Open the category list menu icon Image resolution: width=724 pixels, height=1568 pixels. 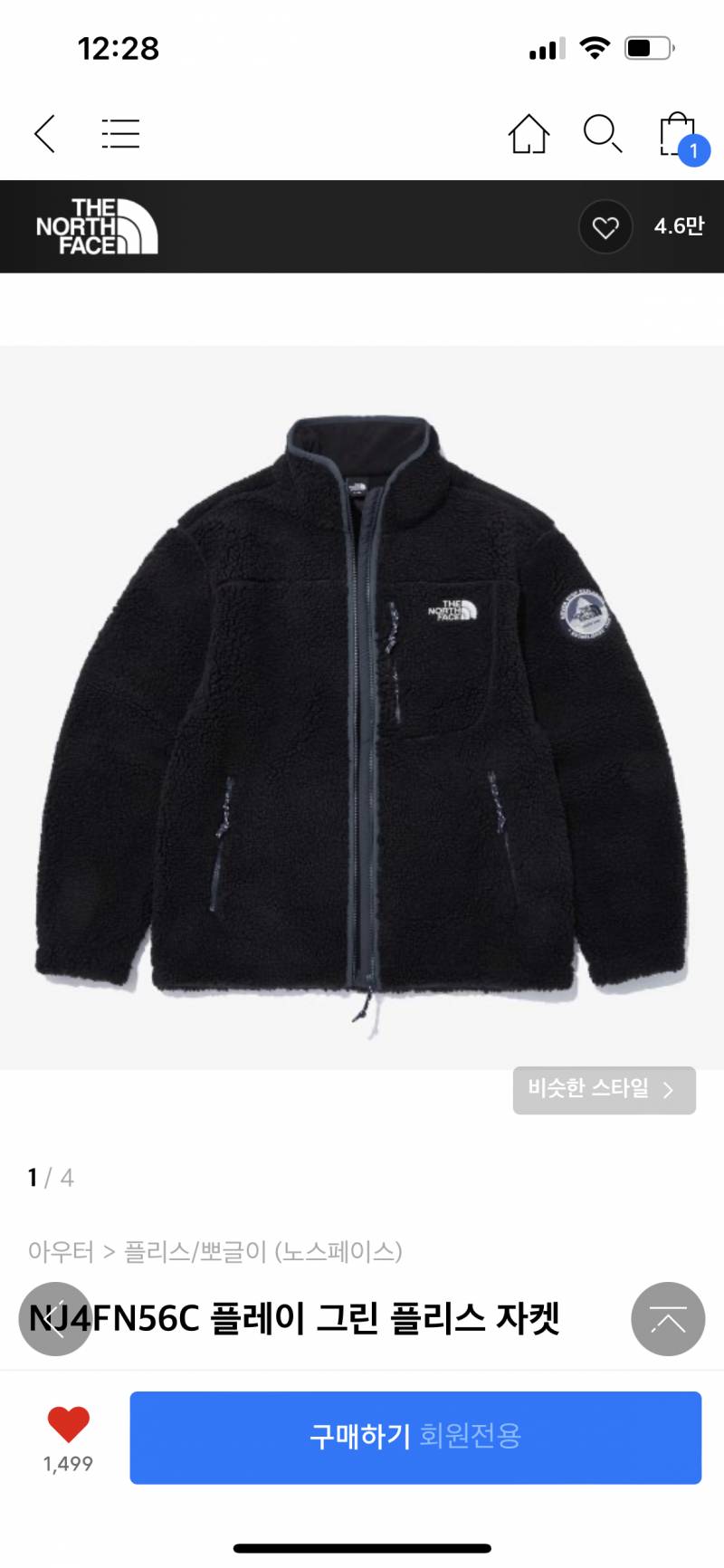(120, 133)
